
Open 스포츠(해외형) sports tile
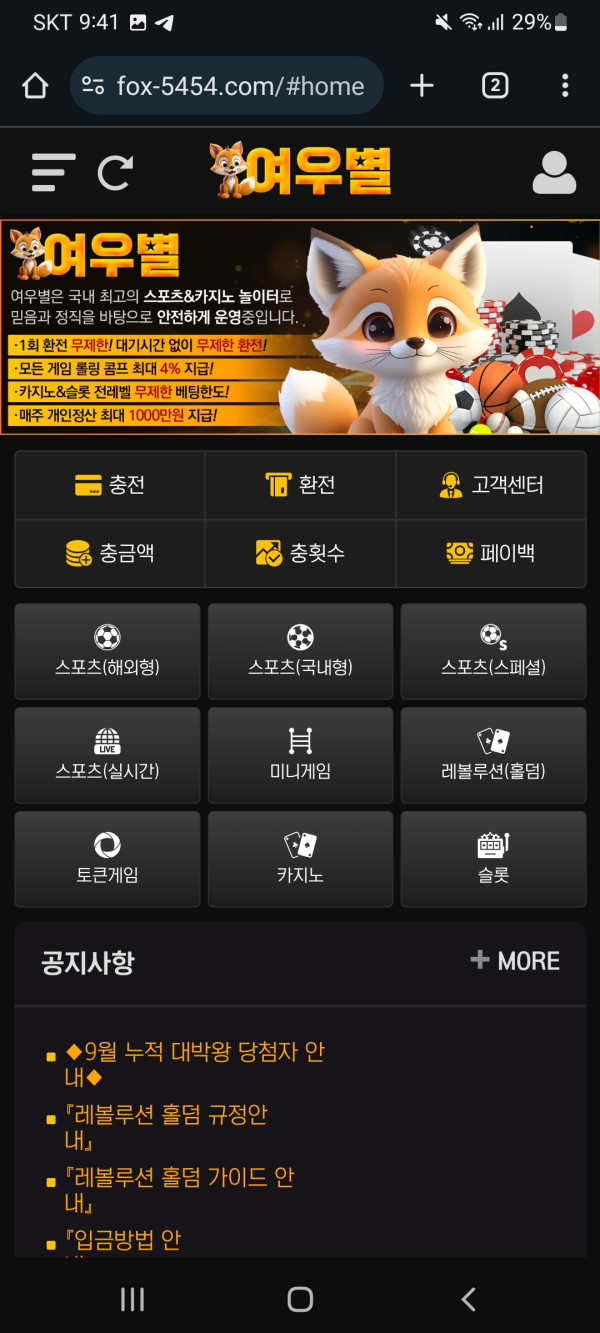pos(107,651)
